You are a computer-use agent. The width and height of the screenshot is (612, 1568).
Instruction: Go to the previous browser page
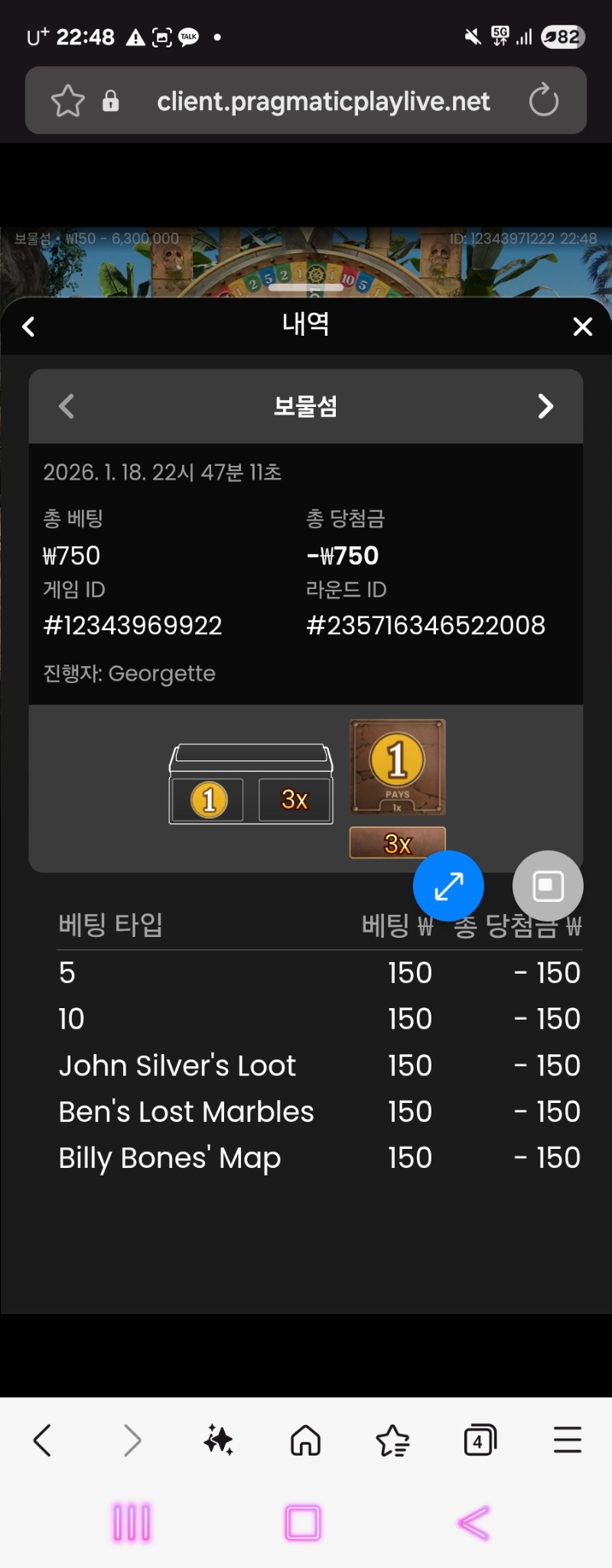(x=43, y=1441)
